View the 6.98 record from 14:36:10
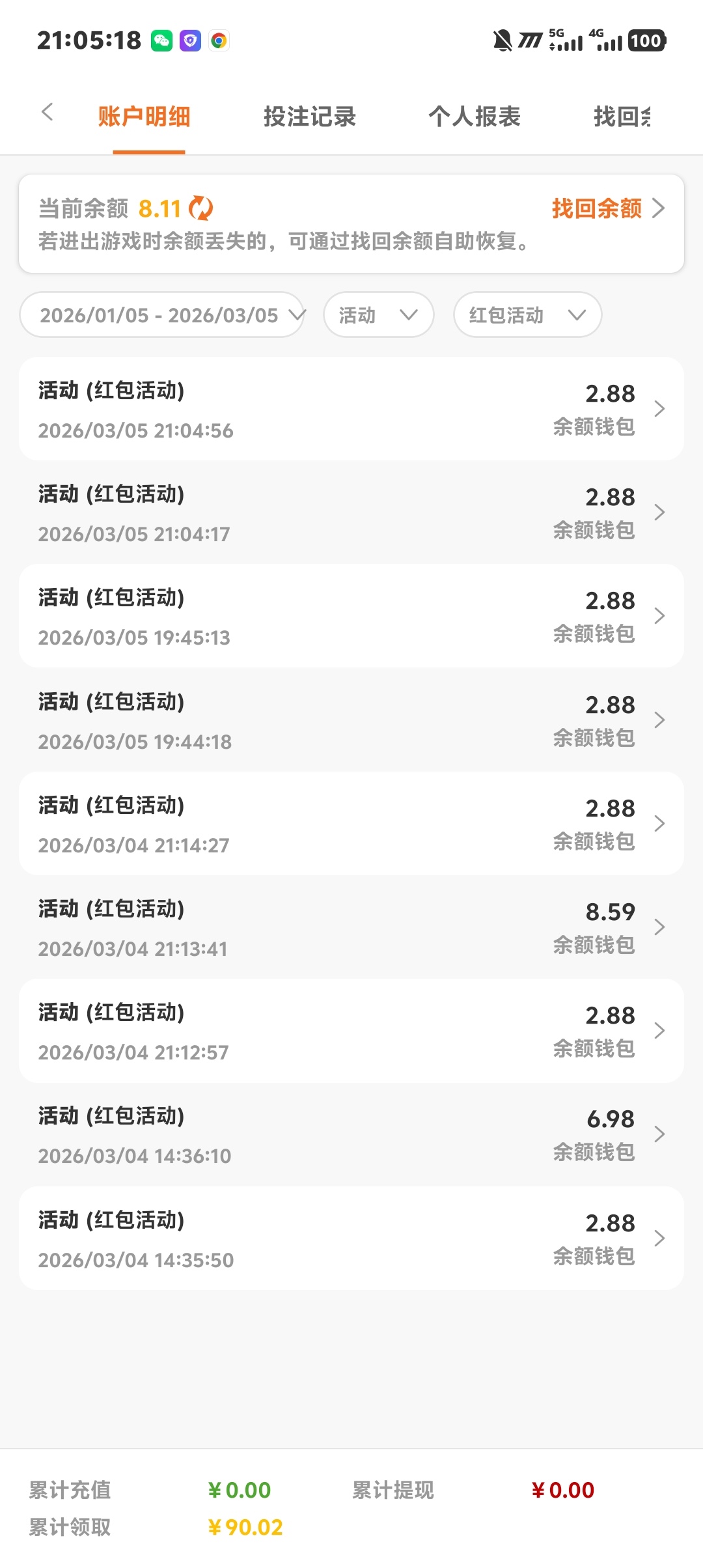The image size is (703, 1568). (x=351, y=1134)
